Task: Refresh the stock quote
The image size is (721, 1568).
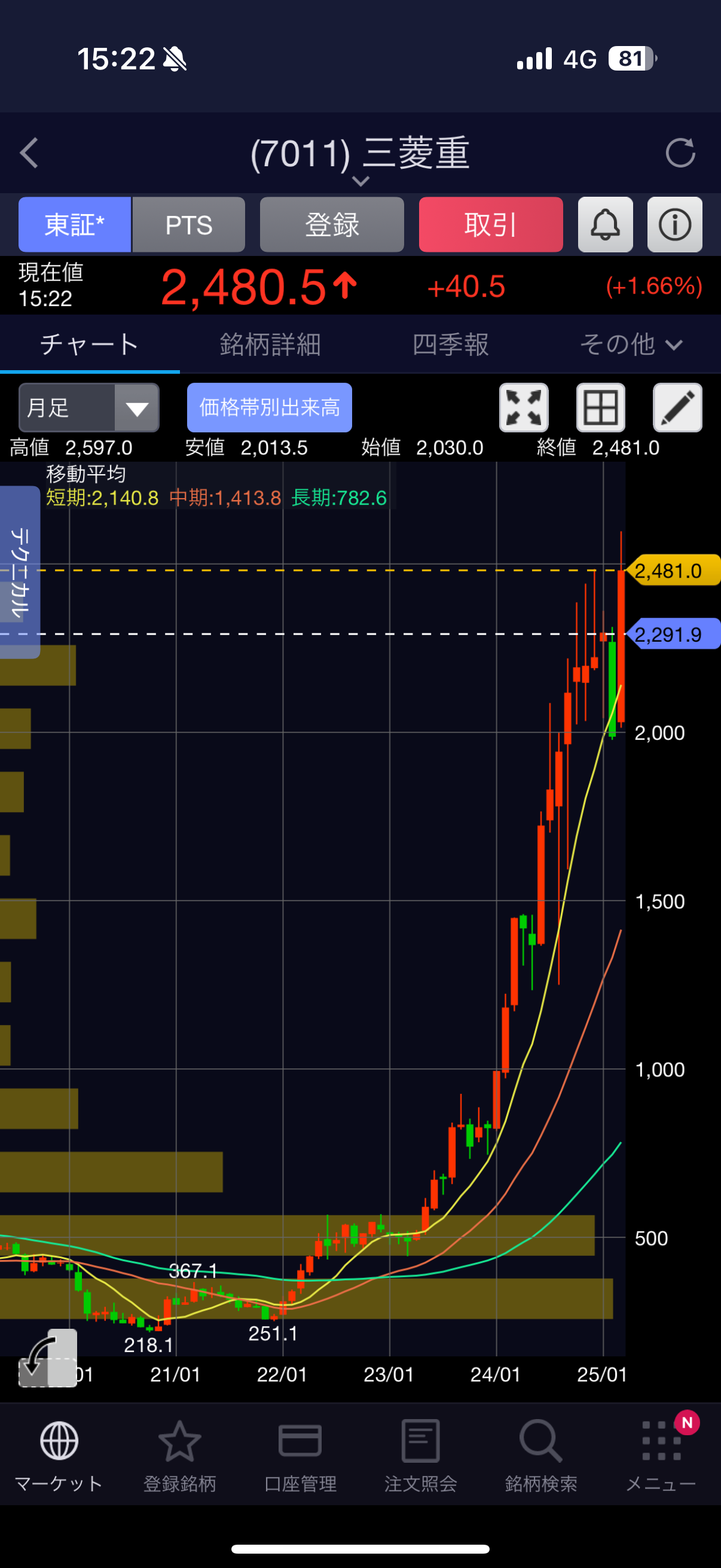Action: pos(680,152)
